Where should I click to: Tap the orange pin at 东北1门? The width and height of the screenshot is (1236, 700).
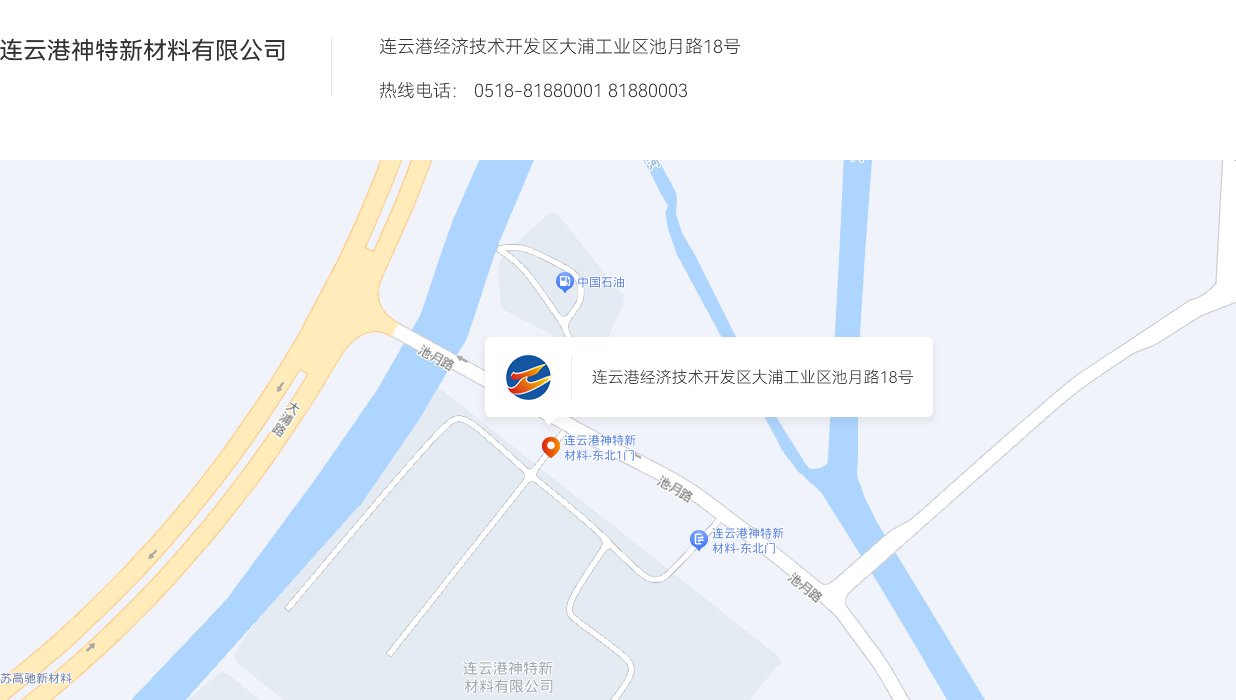coord(550,446)
